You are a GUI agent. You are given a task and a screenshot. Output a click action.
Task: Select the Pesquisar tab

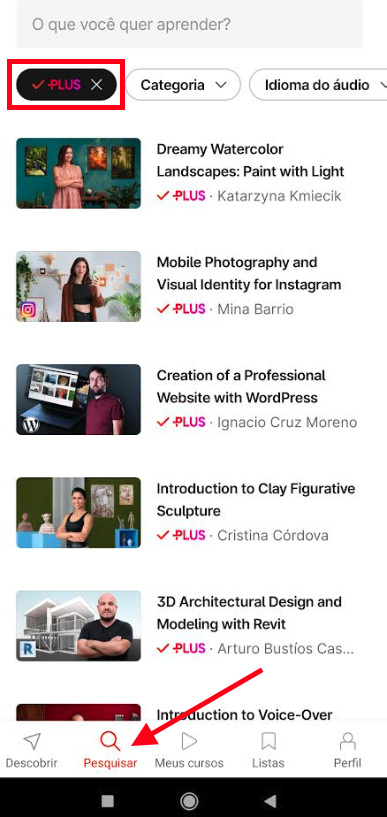click(110, 750)
